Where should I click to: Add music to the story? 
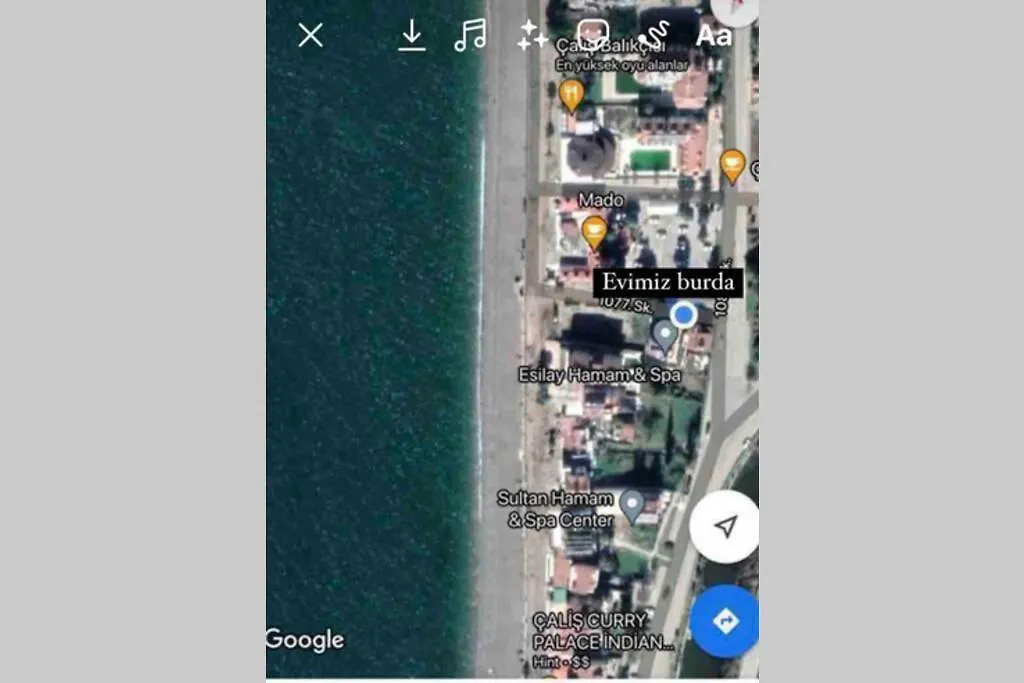470,36
